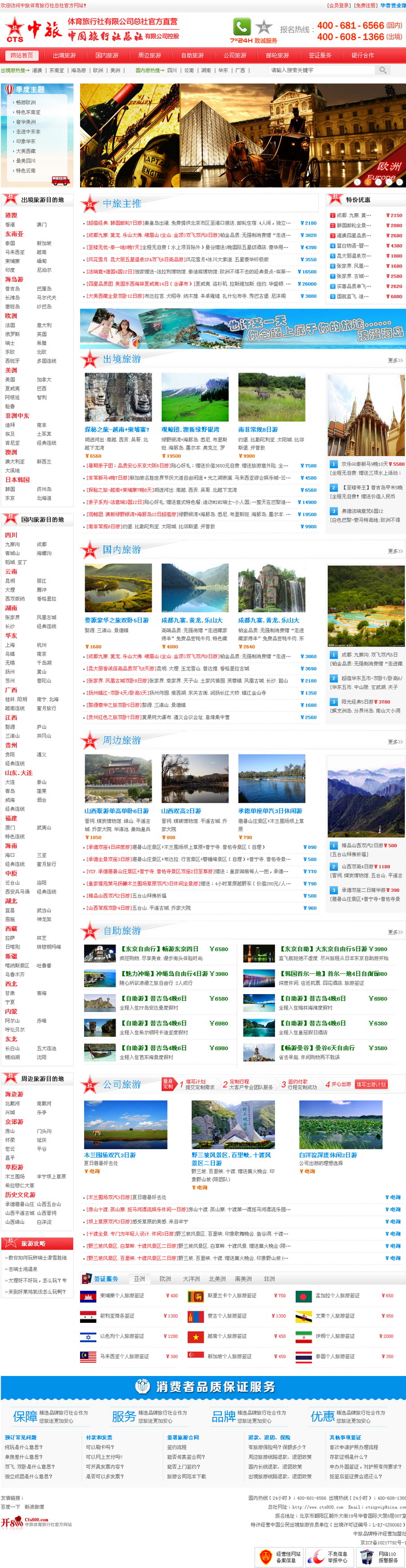406x1568 pixels.
Task: Open 国内旅游 in the top navigation
Action: coord(106,55)
